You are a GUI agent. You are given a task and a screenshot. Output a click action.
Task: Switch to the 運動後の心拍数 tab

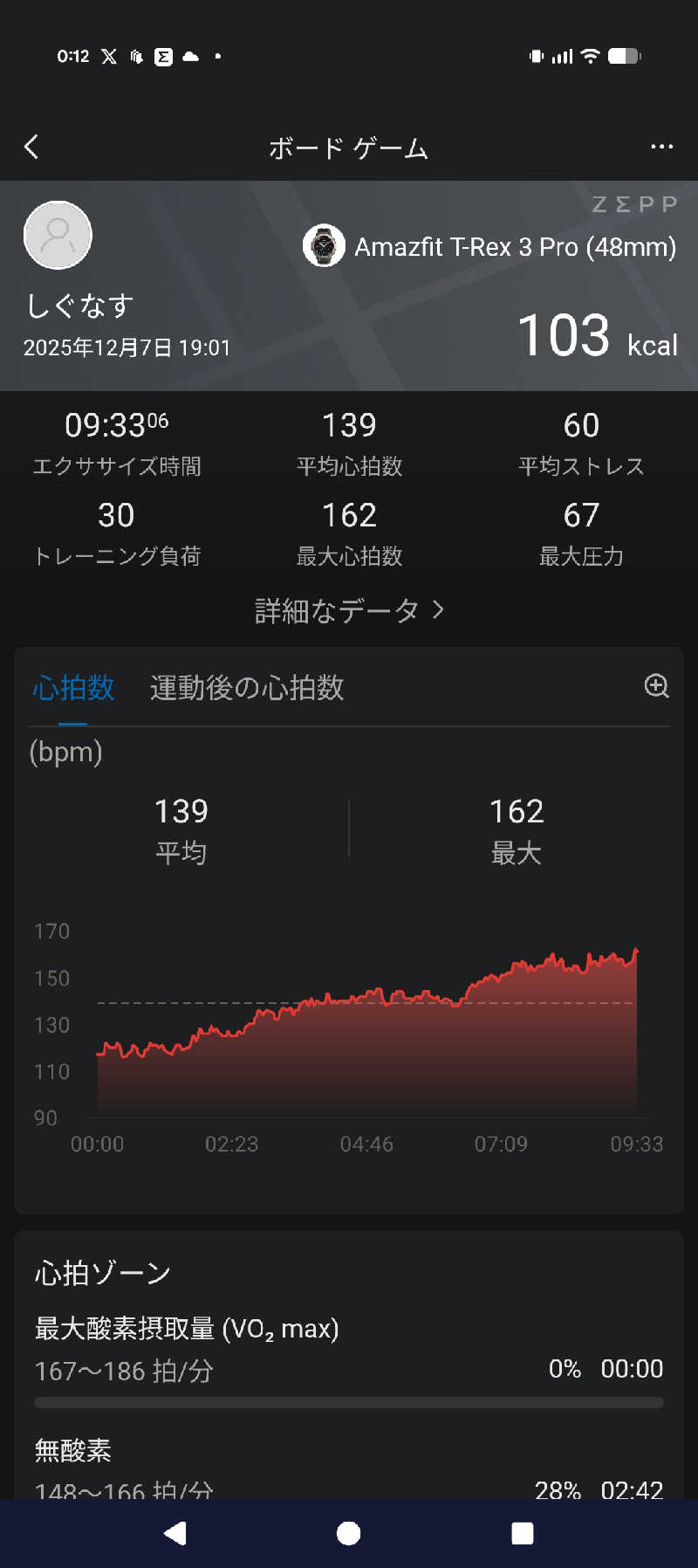pos(246,688)
